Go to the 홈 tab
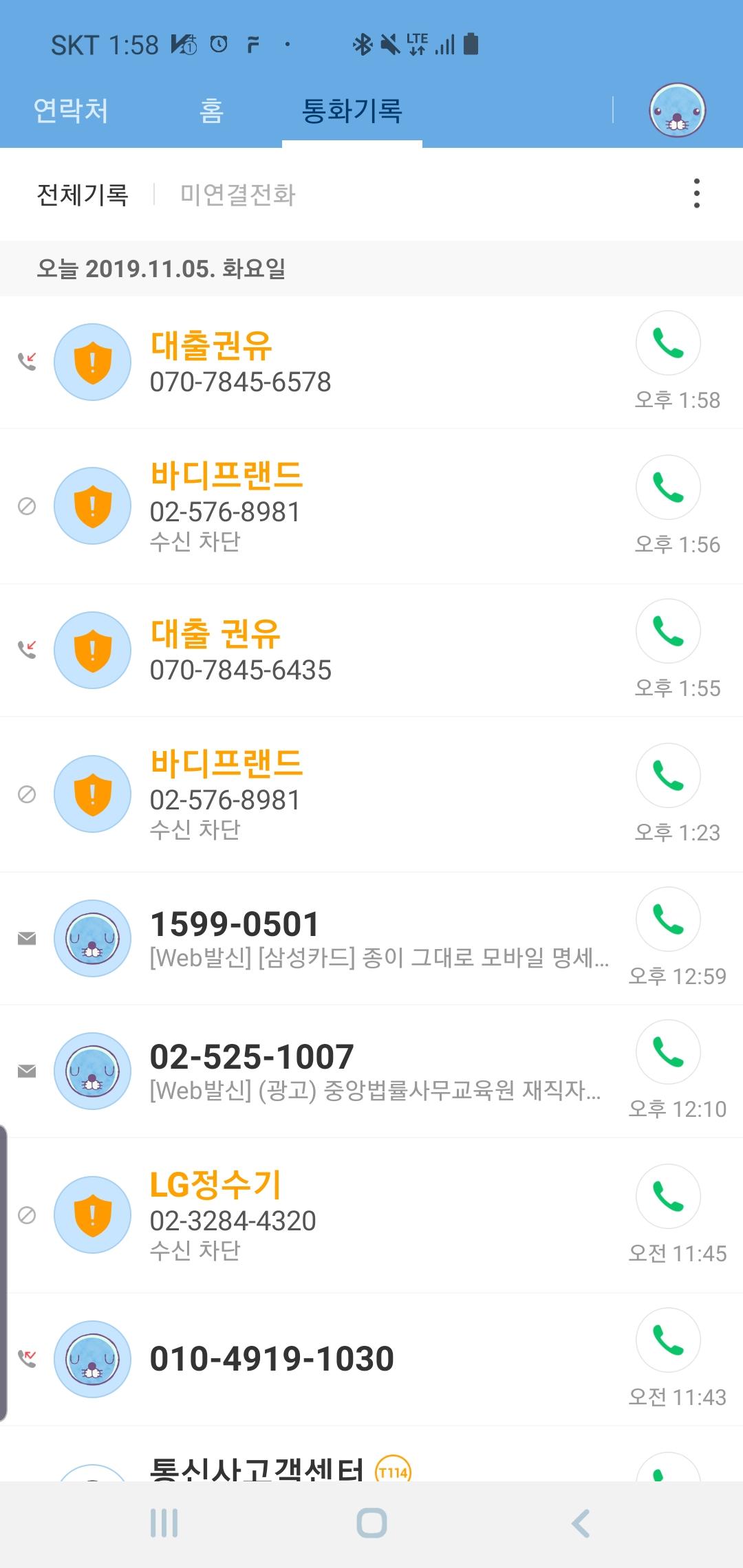 point(211,111)
